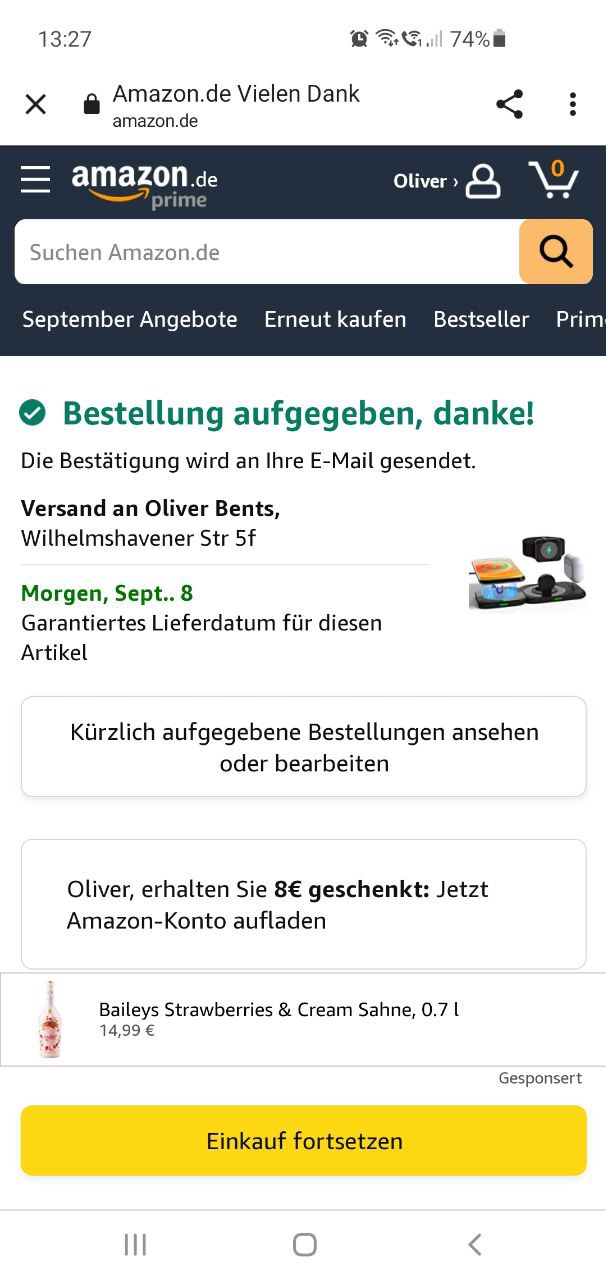Image resolution: width=606 pixels, height=1280 pixels.
Task: Open September Angebote
Action: 130,320
